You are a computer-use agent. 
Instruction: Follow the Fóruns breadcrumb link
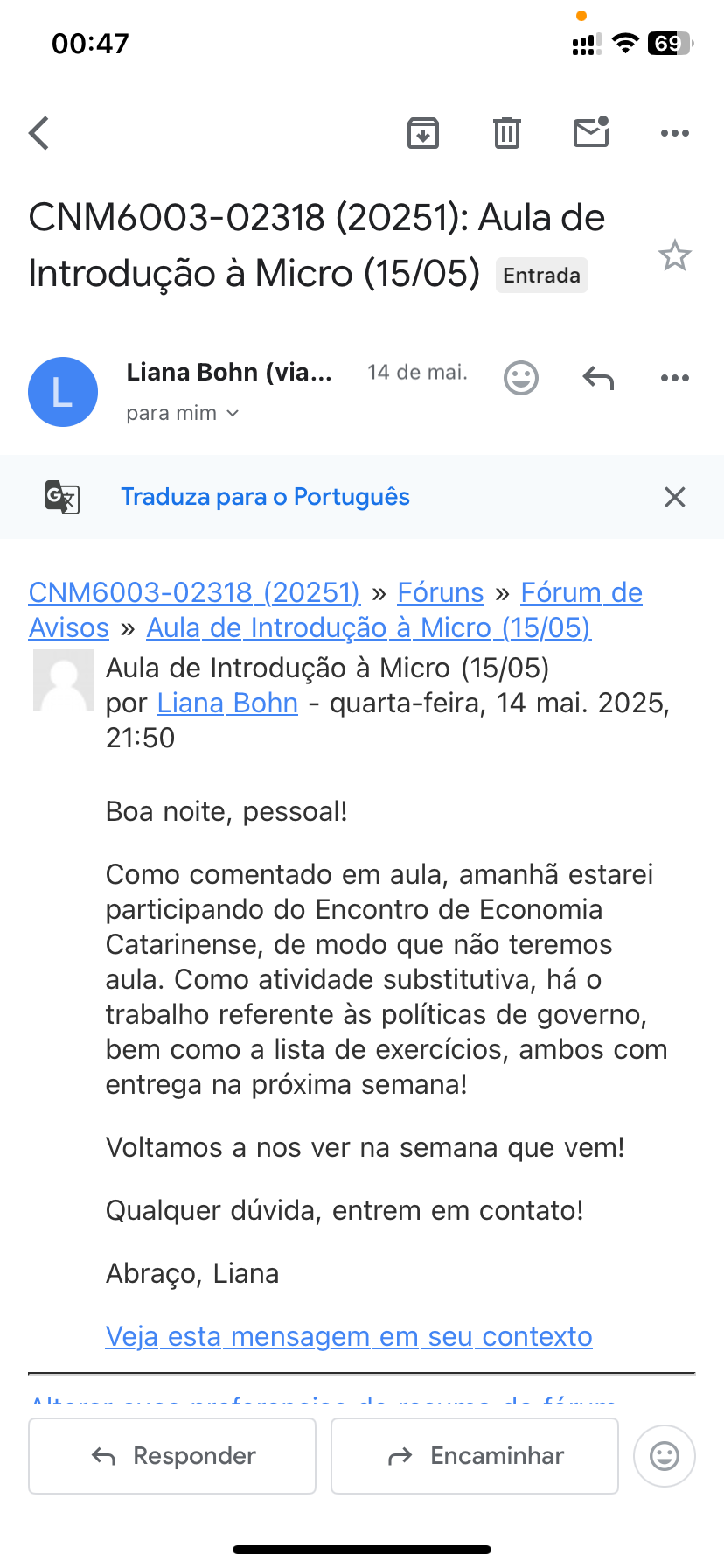(440, 593)
